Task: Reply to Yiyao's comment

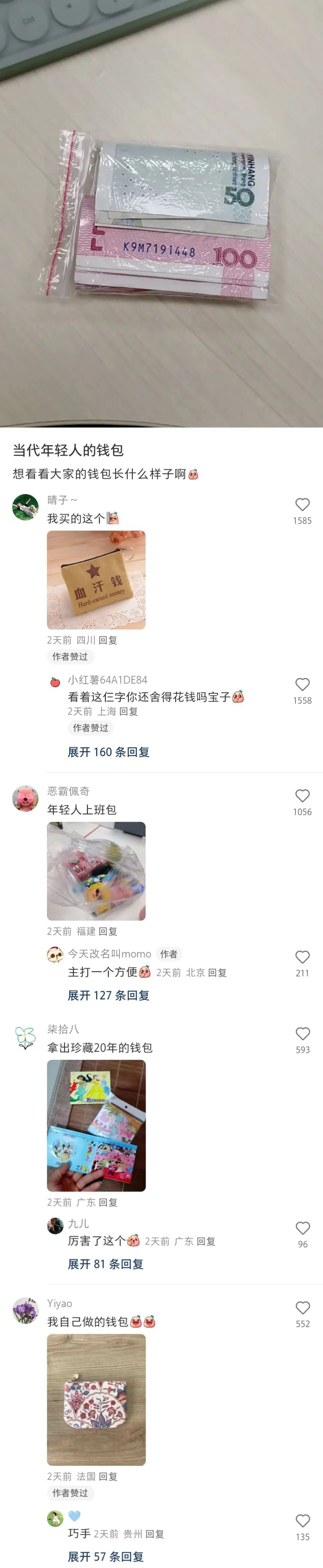Action: (108, 1476)
